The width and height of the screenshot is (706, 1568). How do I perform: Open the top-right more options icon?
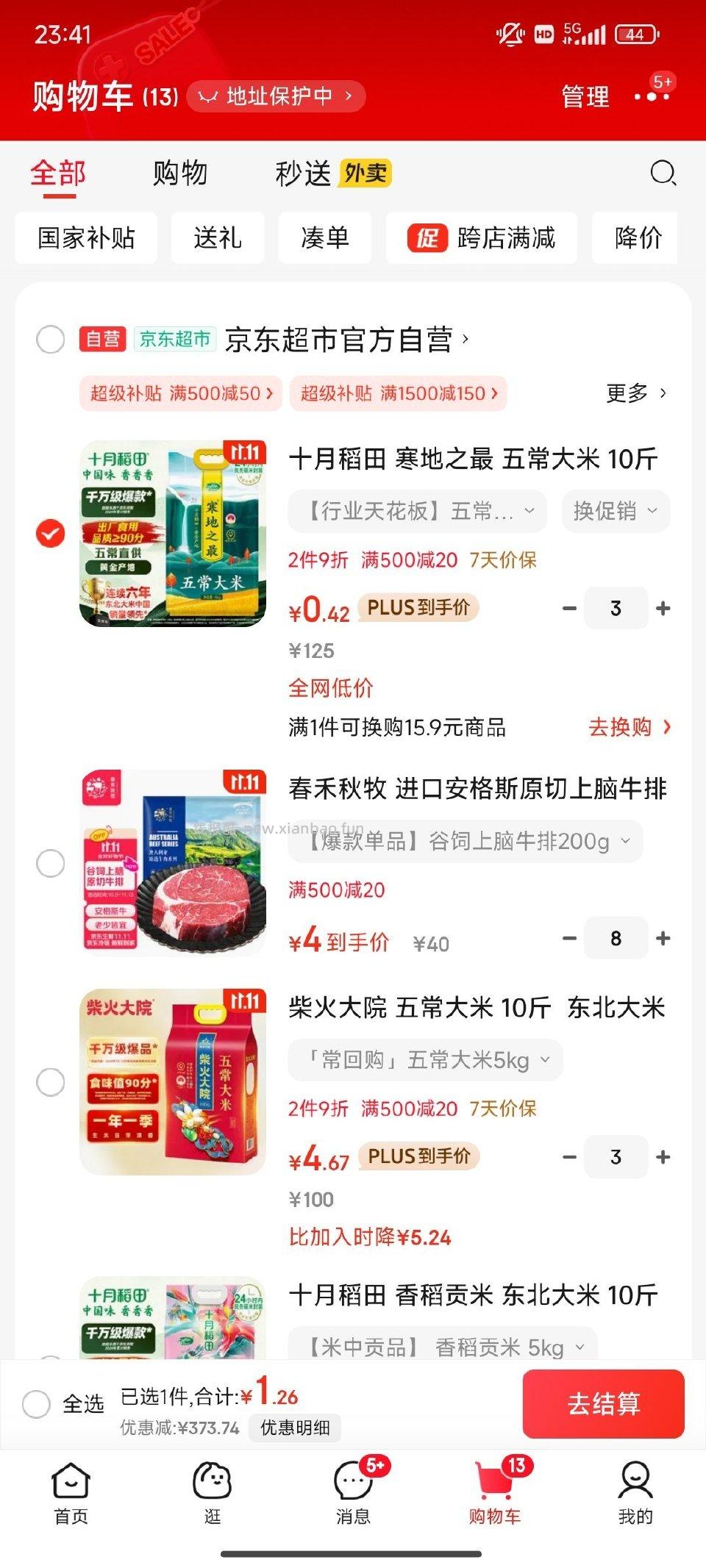pyautogui.click(x=653, y=98)
